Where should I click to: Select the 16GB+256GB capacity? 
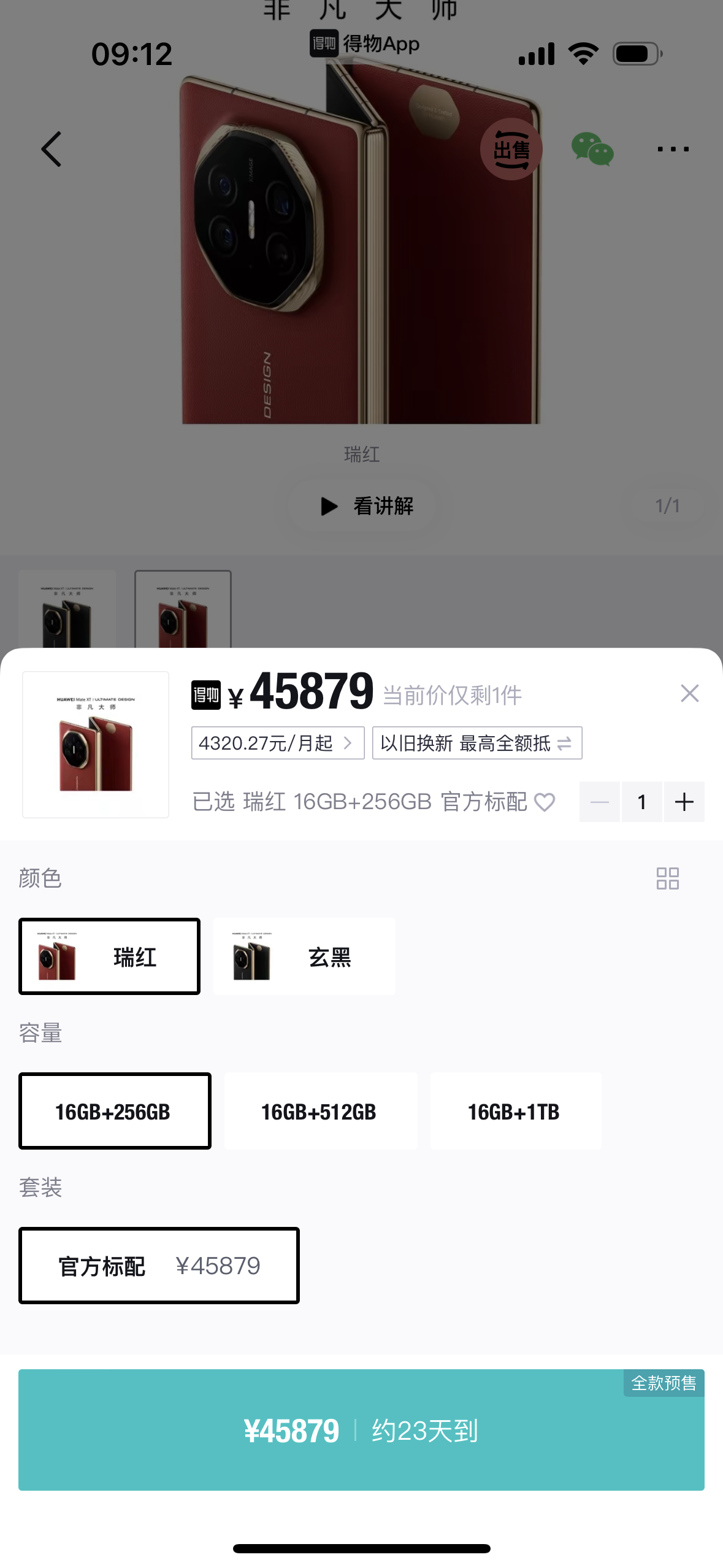(x=115, y=1111)
